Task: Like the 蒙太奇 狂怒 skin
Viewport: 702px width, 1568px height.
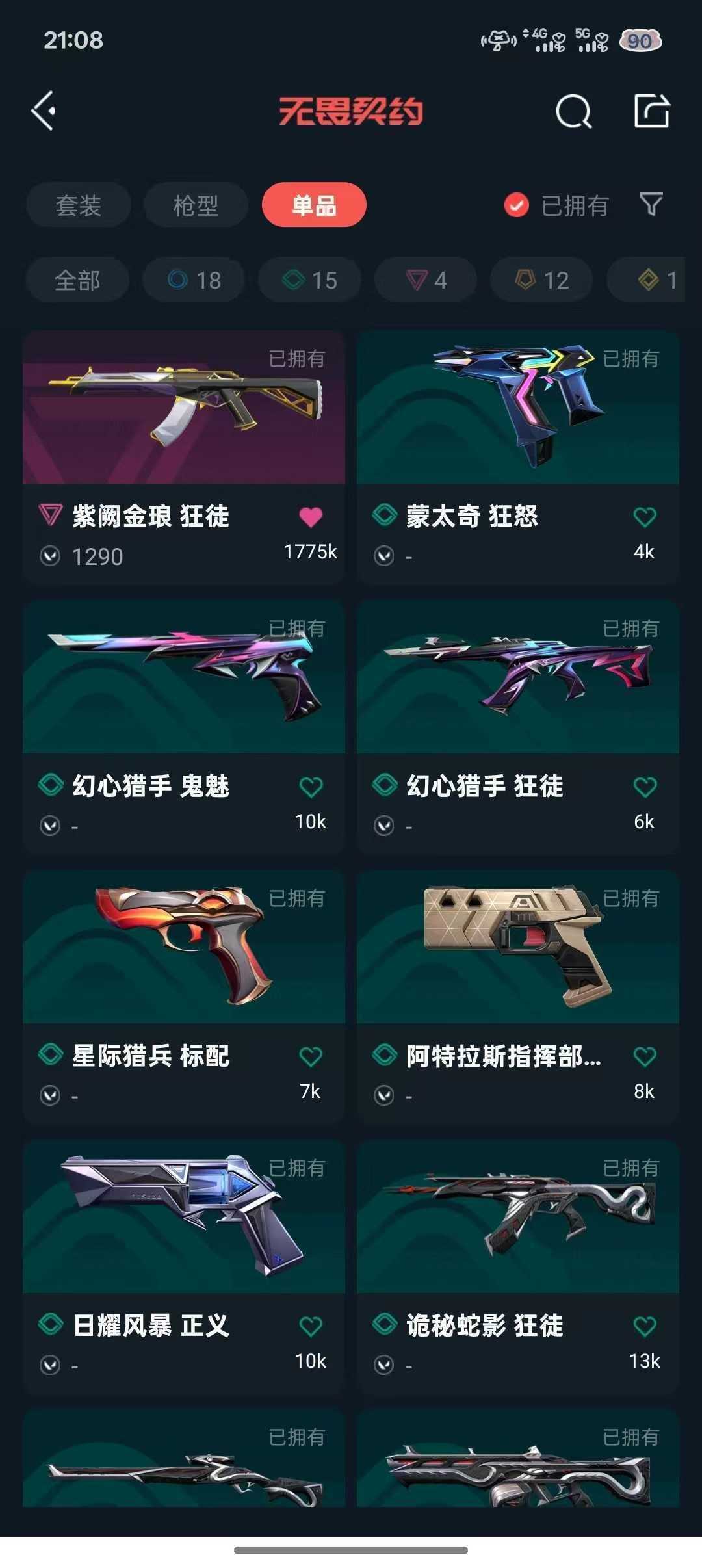Action: [645, 517]
